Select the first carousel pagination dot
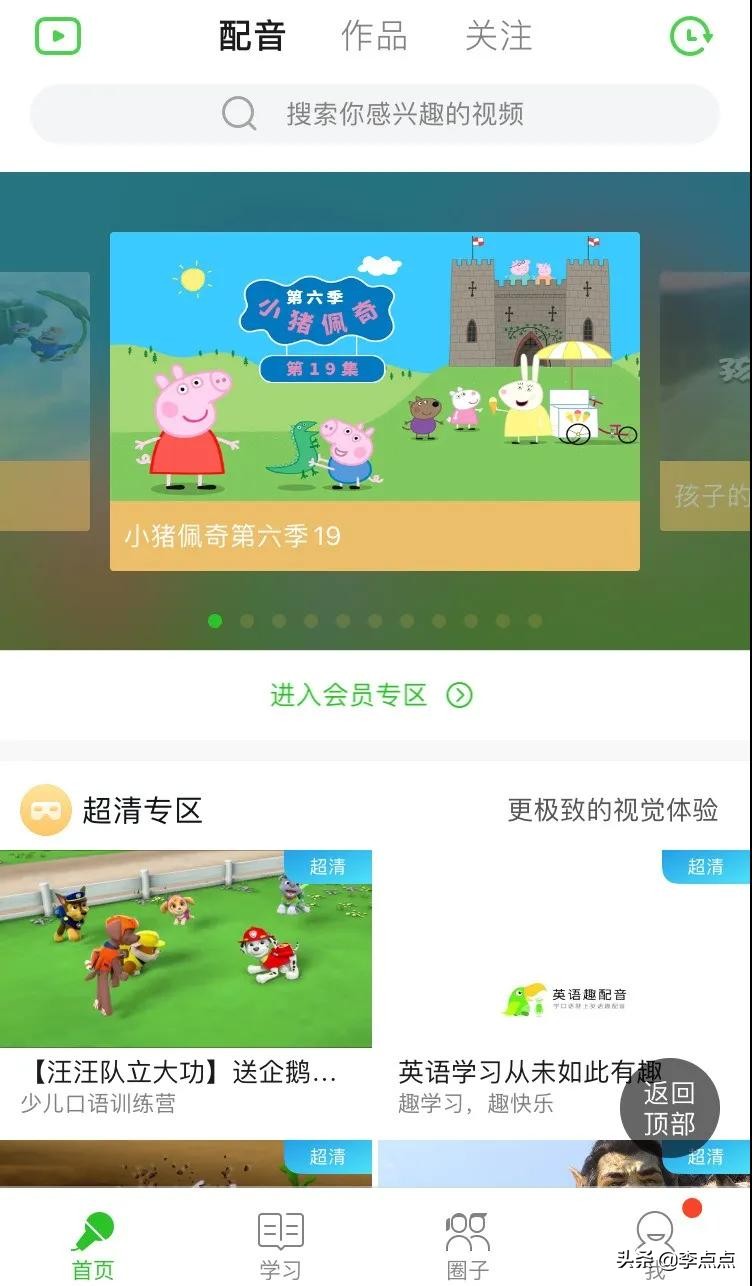The width and height of the screenshot is (752, 1286). click(x=215, y=621)
